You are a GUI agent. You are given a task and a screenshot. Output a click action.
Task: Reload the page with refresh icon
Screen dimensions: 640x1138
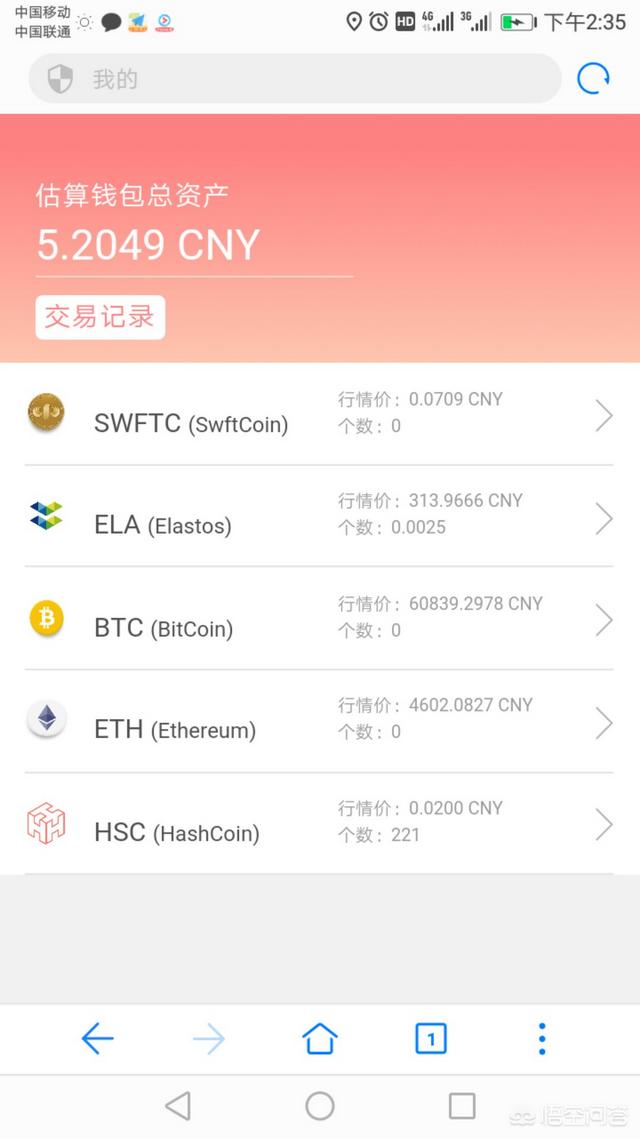point(593,78)
